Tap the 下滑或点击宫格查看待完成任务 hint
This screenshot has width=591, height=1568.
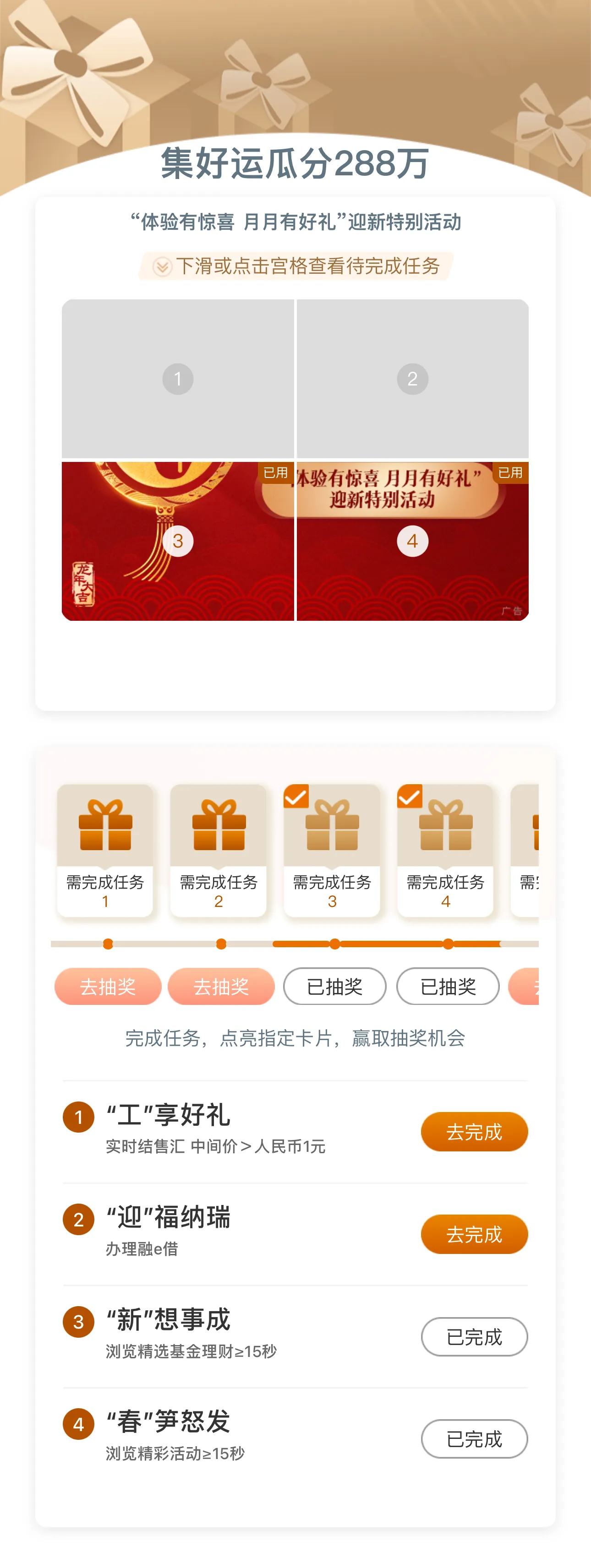pos(295,266)
